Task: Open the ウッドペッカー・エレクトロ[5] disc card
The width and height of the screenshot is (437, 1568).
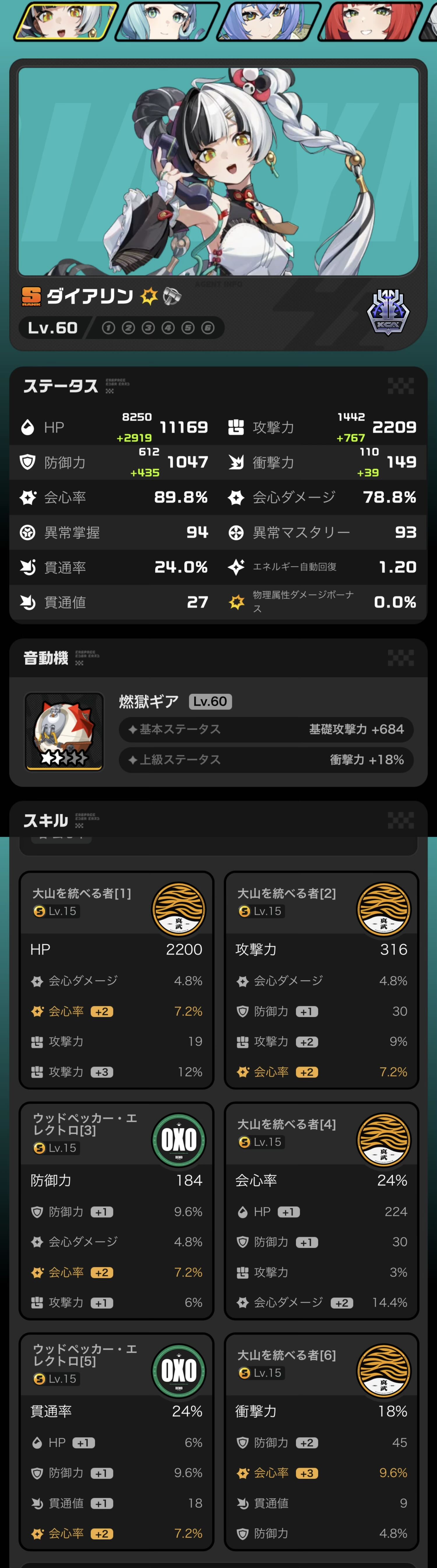Action: click(116, 1441)
